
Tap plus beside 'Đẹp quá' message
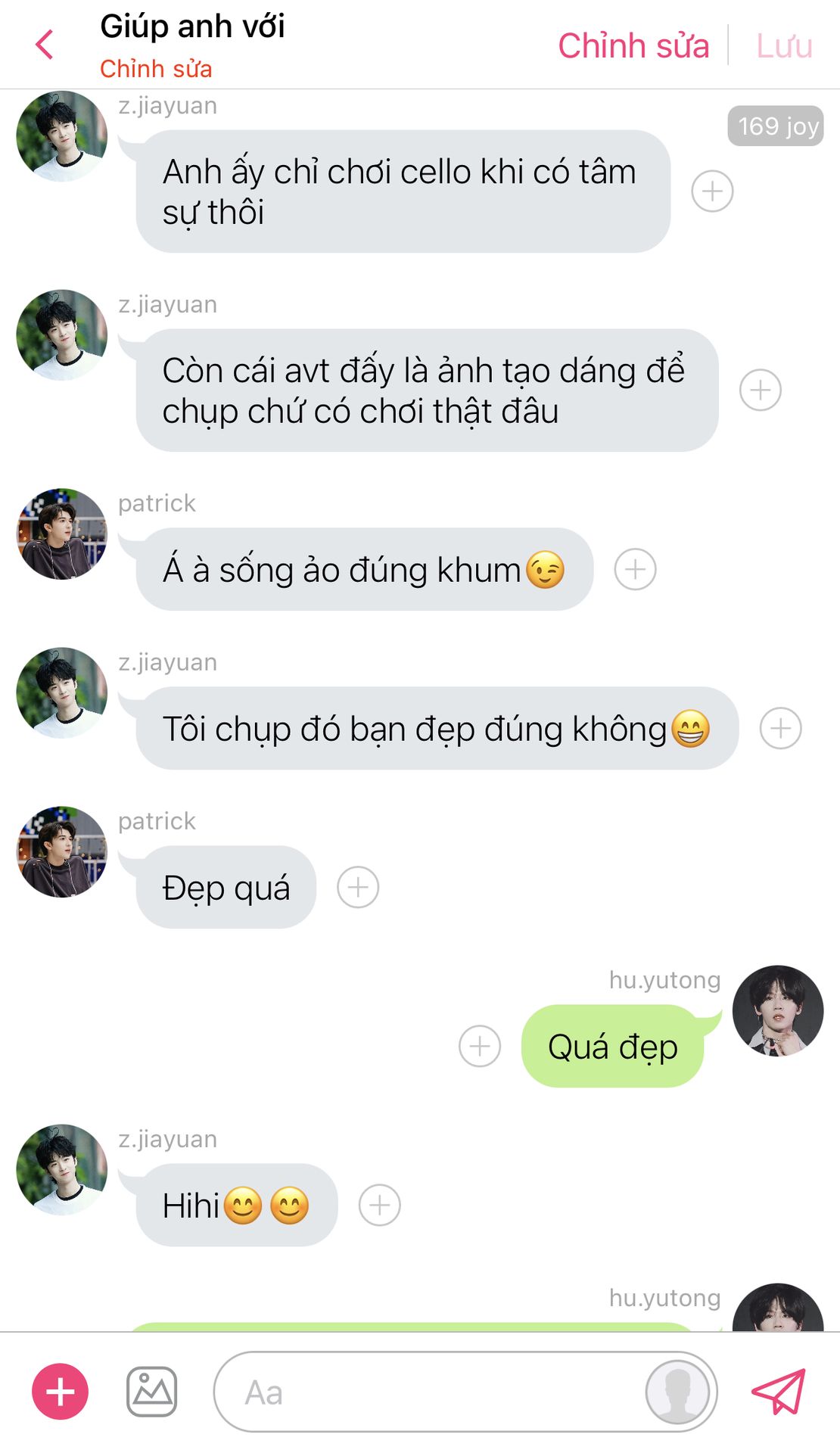(358, 887)
